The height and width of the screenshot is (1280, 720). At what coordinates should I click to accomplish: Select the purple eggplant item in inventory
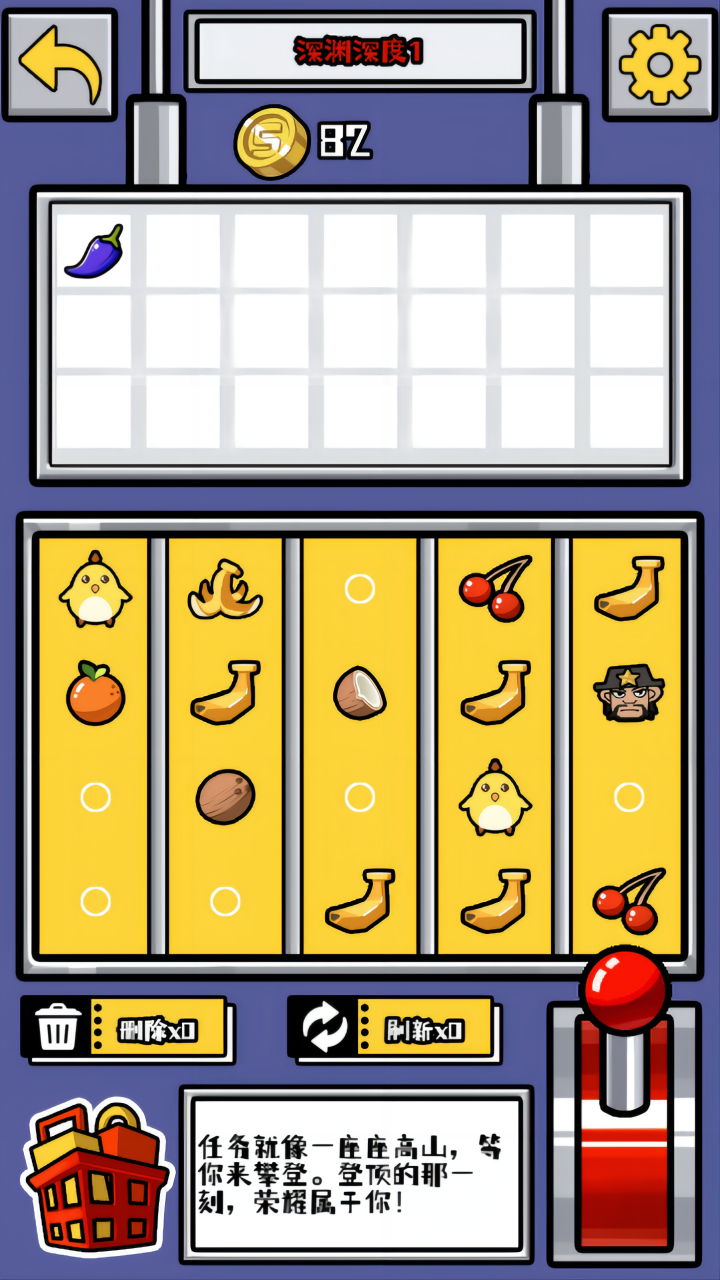[94, 250]
